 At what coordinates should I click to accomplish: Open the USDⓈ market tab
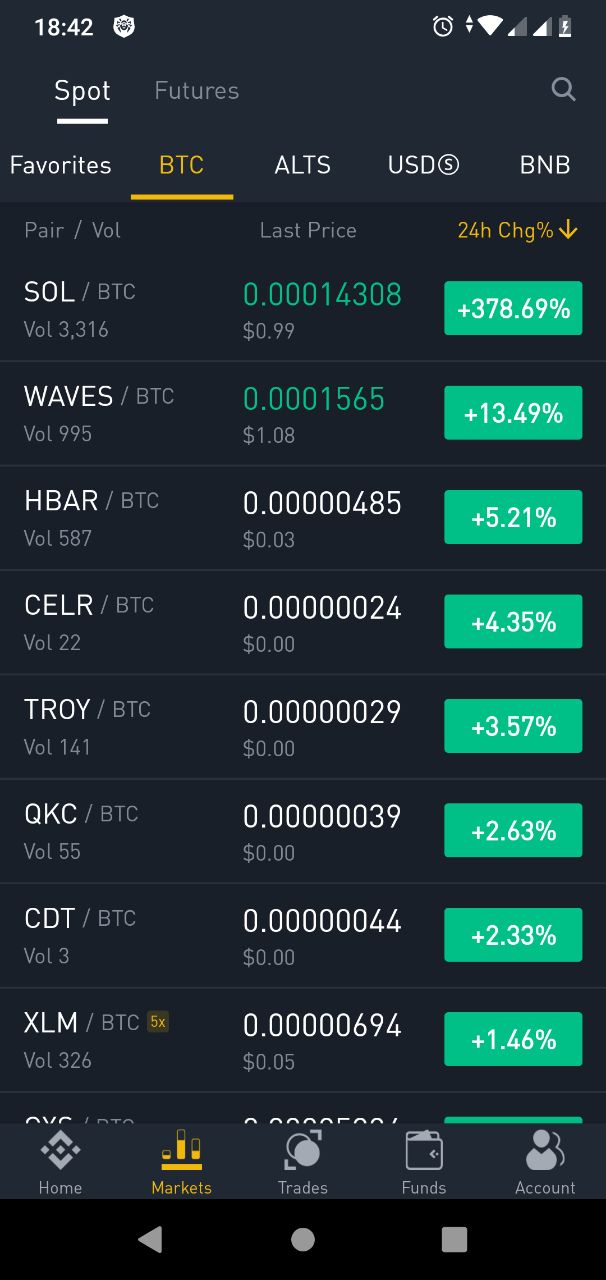[424, 165]
